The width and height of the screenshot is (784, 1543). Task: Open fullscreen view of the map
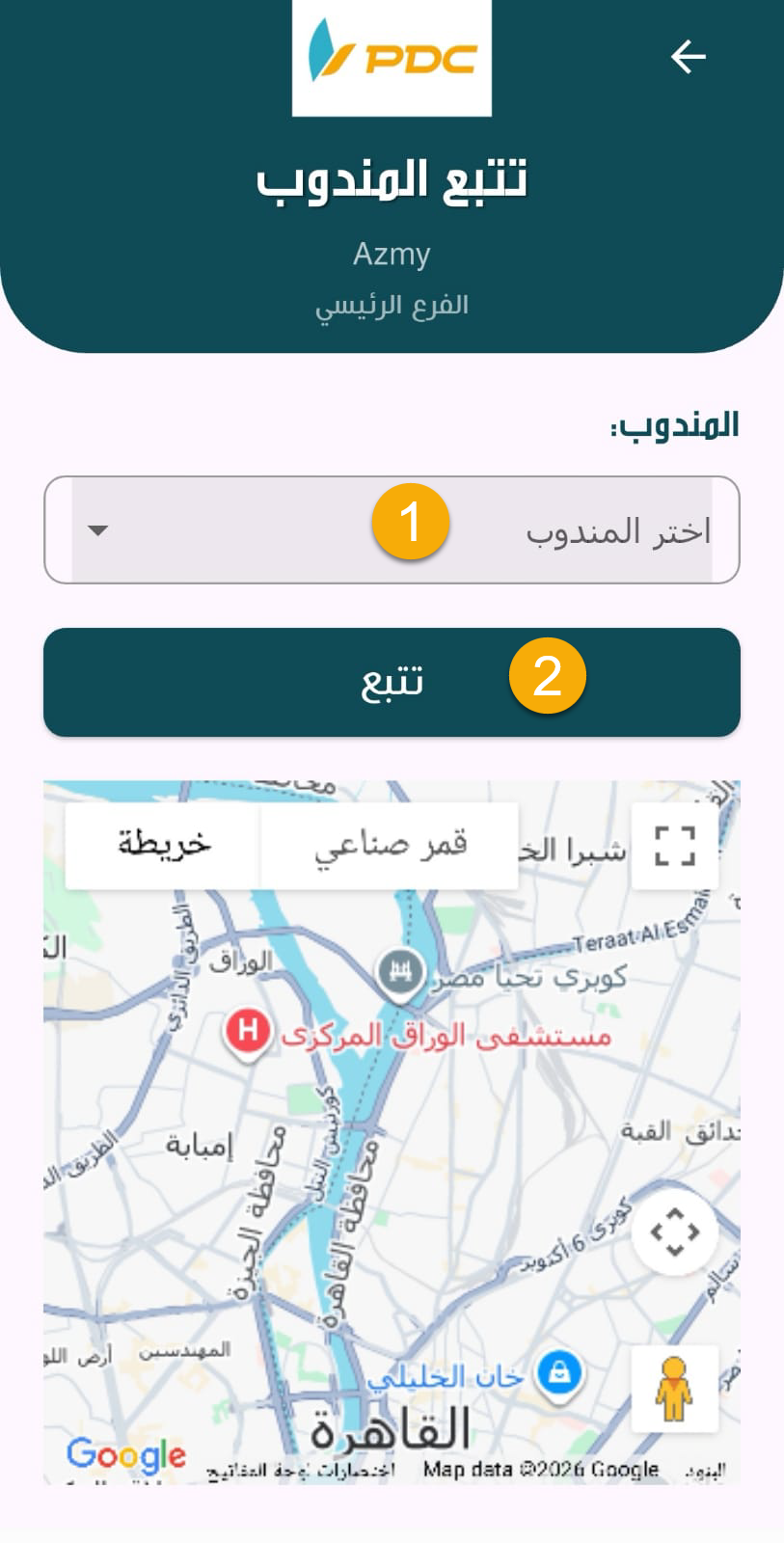coord(675,844)
